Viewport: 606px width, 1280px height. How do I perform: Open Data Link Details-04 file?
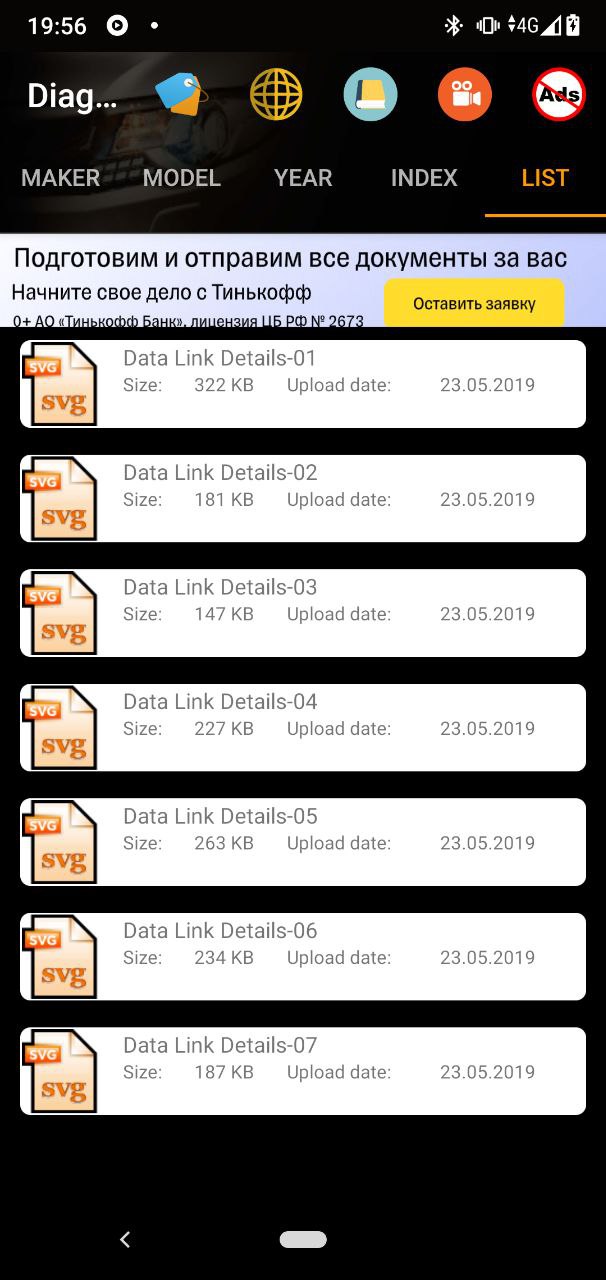(x=303, y=728)
